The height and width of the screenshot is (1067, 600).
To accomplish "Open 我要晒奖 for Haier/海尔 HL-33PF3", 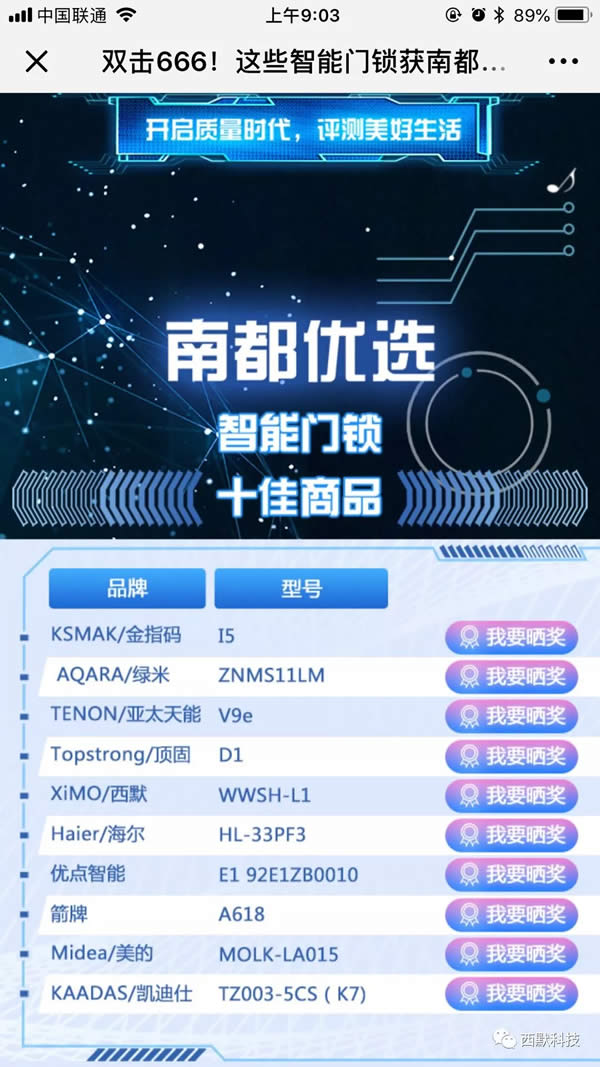I will [511, 835].
